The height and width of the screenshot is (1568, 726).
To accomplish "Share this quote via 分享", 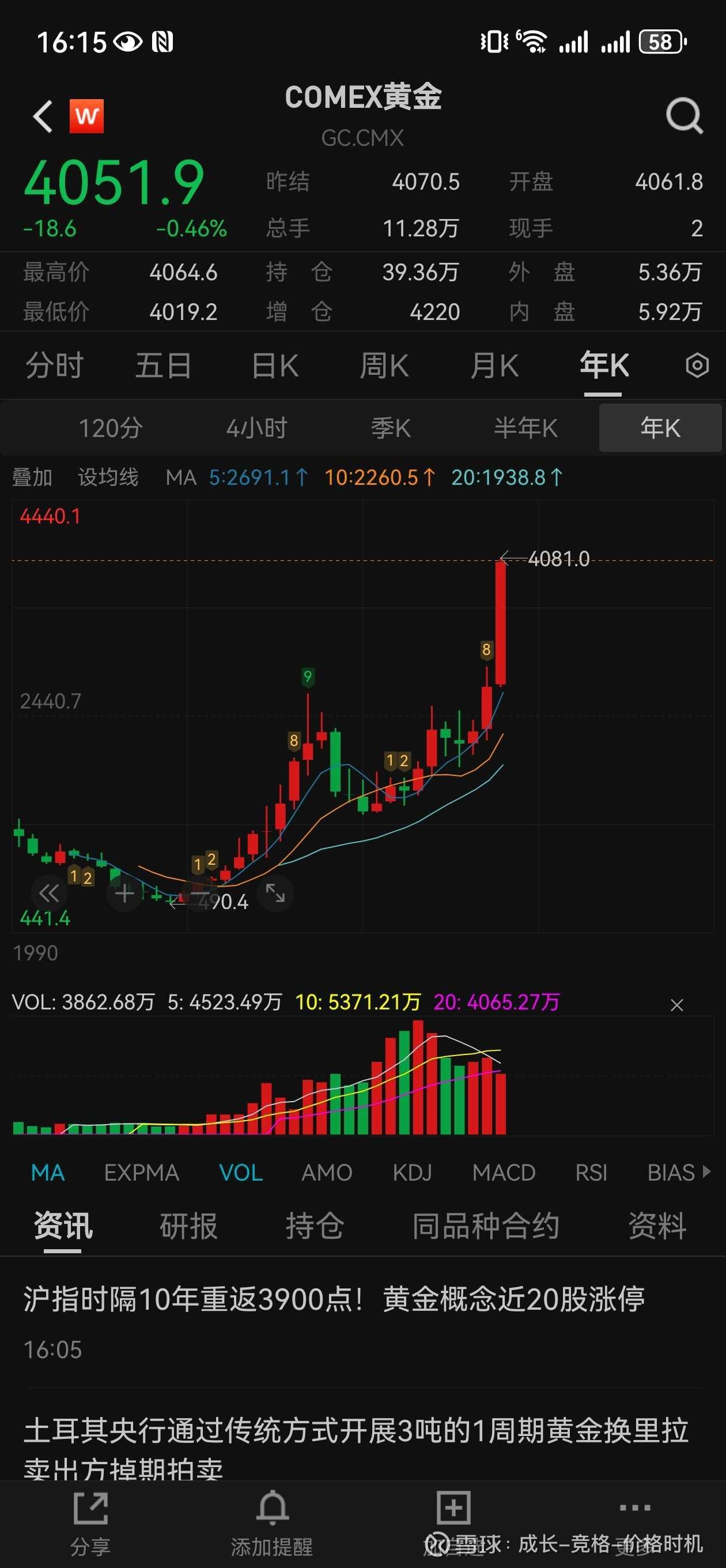I will (90, 1518).
